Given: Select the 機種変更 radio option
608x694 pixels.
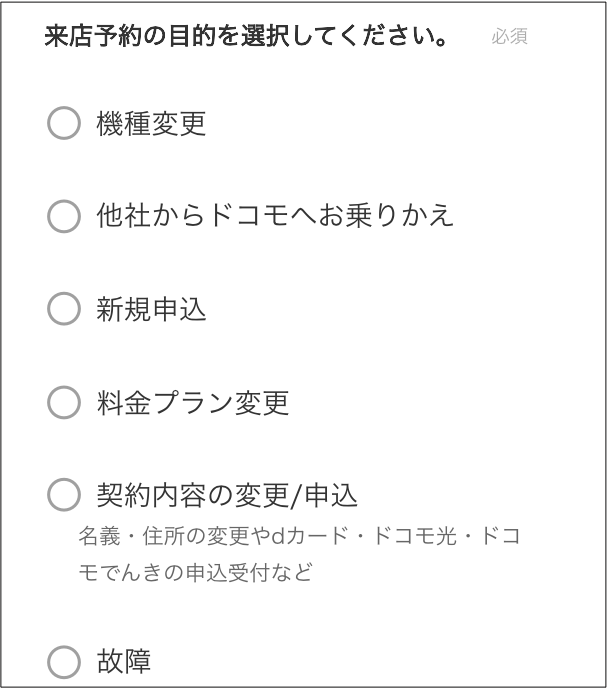Looking at the screenshot, I should pos(63,124).
